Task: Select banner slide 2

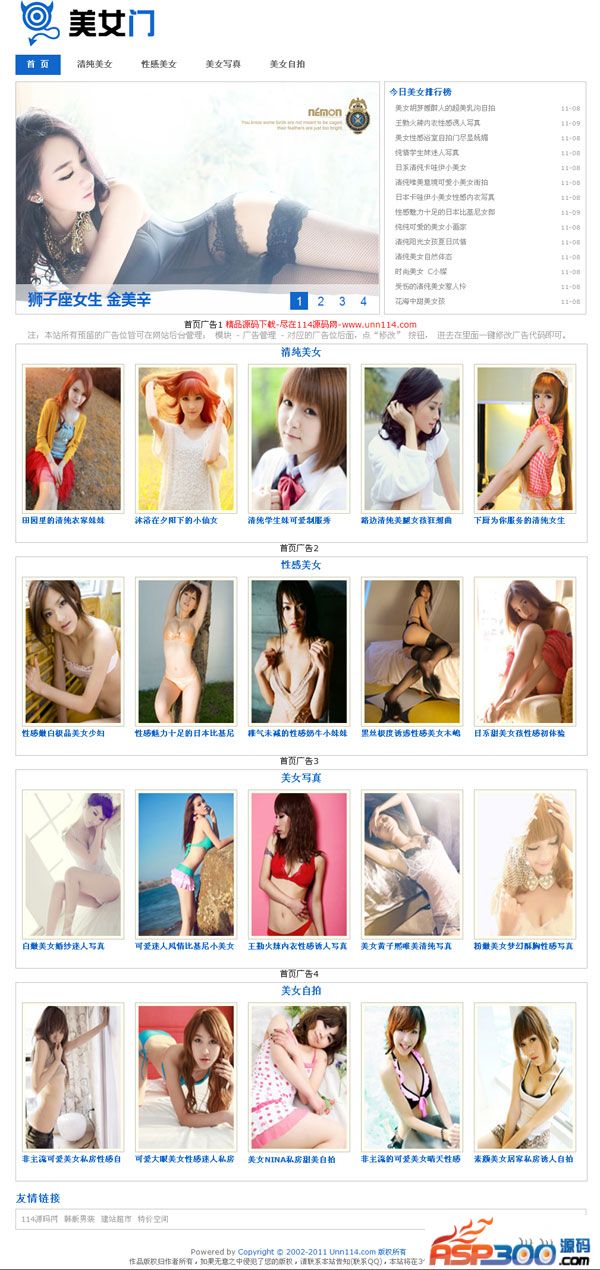Action: [320, 301]
